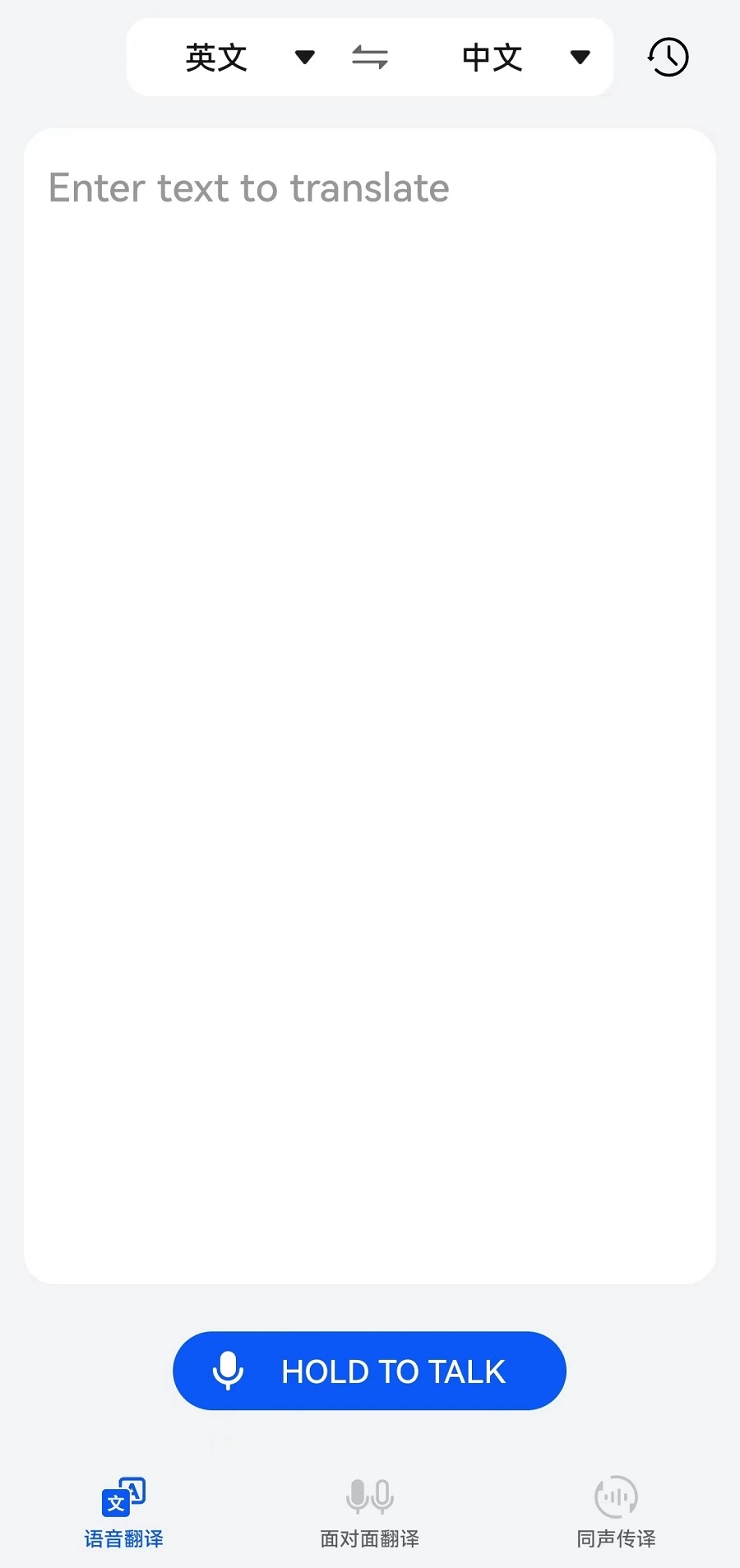
Task: Tap the HOLD TO TALK button
Action: coord(369,1371)
